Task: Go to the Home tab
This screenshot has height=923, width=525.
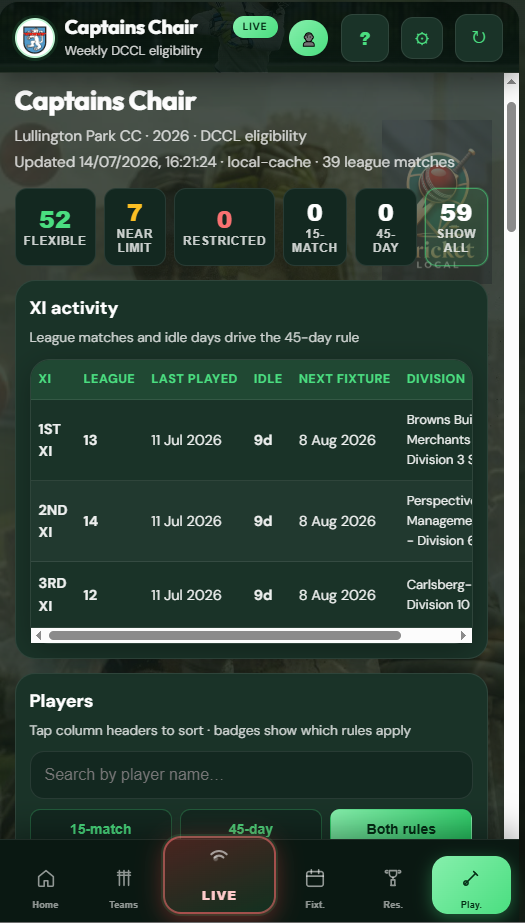Action: [x=45, y=888]
